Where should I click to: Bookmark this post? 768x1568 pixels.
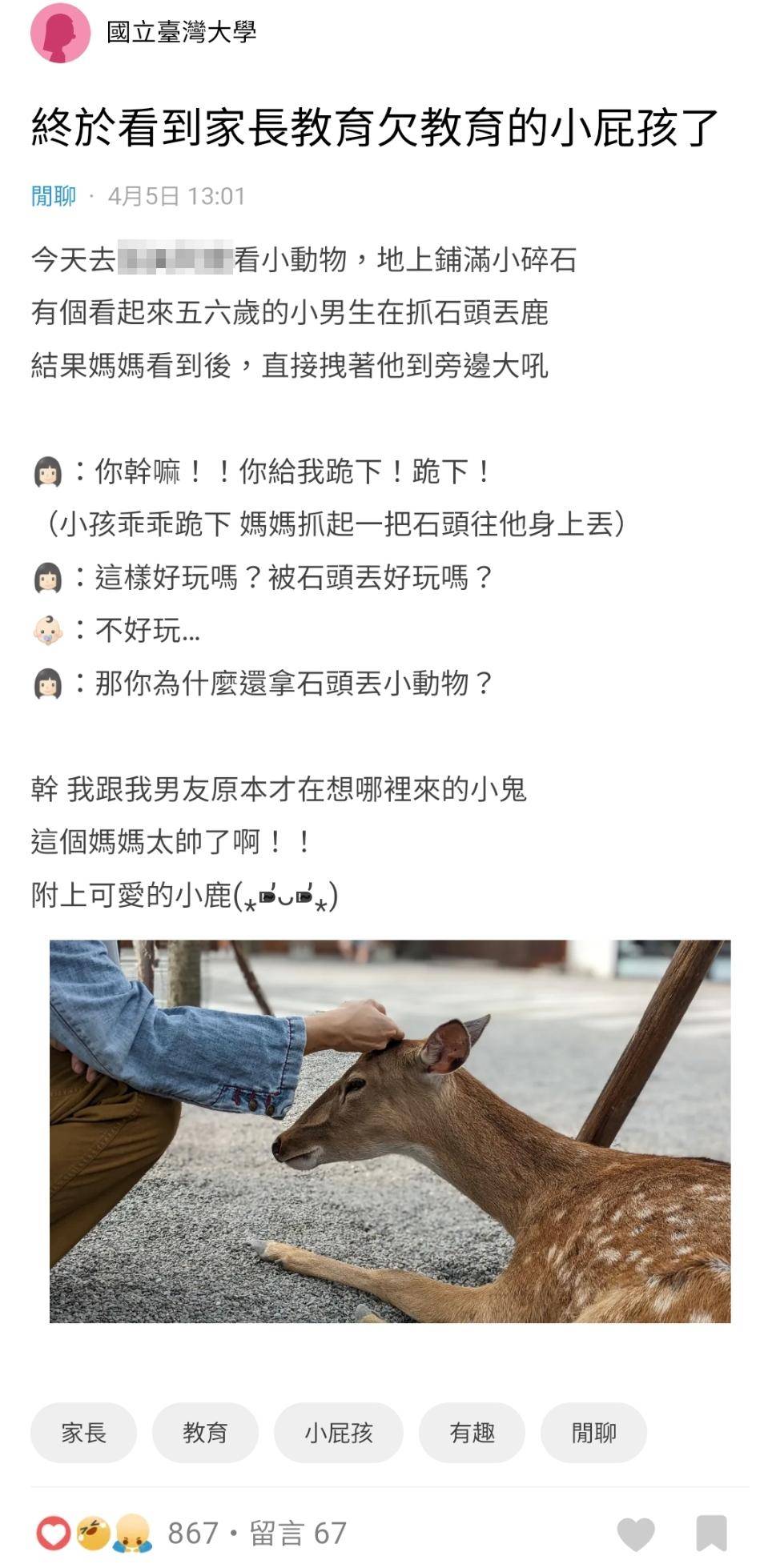[x=710, y=1533]
